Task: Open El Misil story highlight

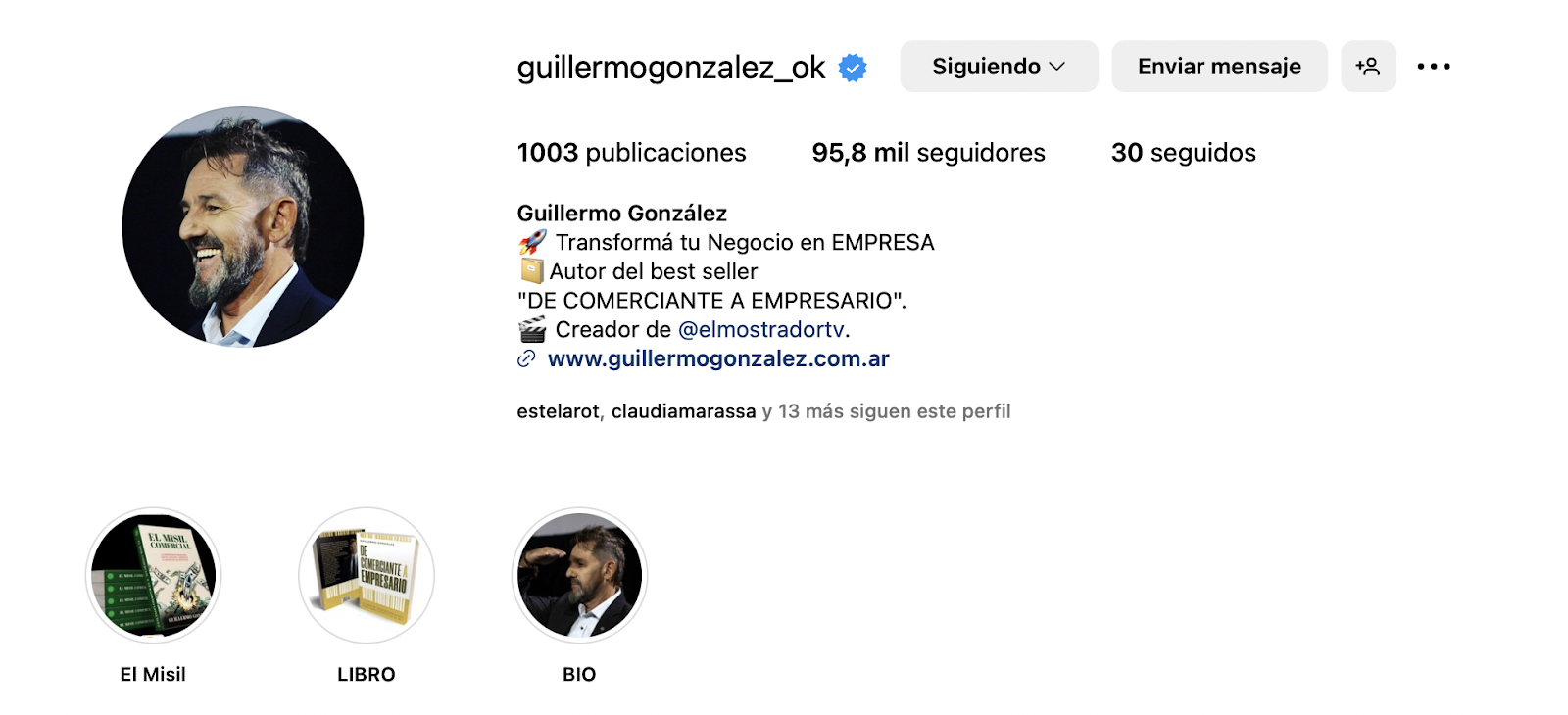Action: (153, 576)
